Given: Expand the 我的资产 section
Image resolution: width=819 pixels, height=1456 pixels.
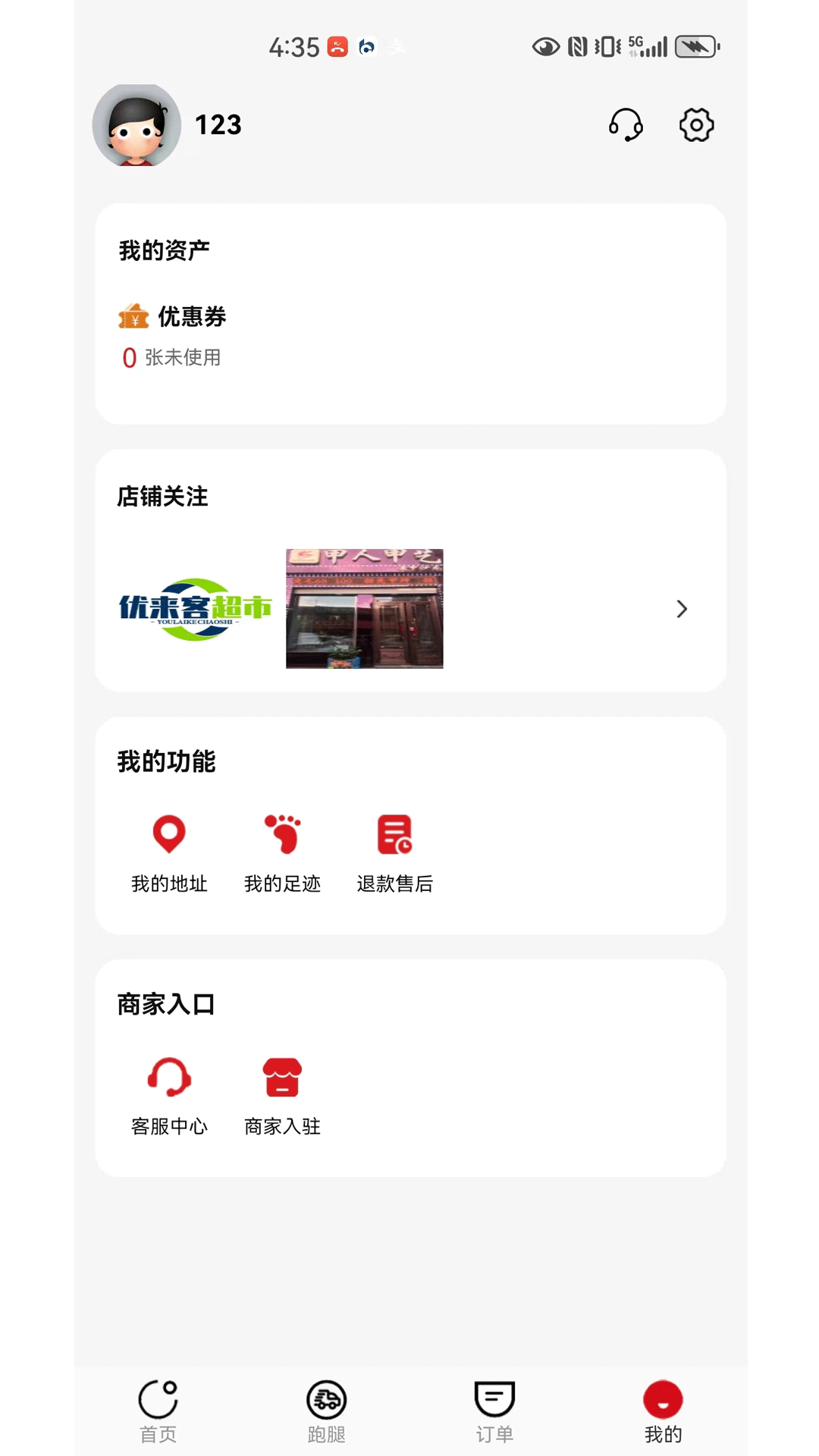Looking at the screenshot, I should click(x=166, y=248).
